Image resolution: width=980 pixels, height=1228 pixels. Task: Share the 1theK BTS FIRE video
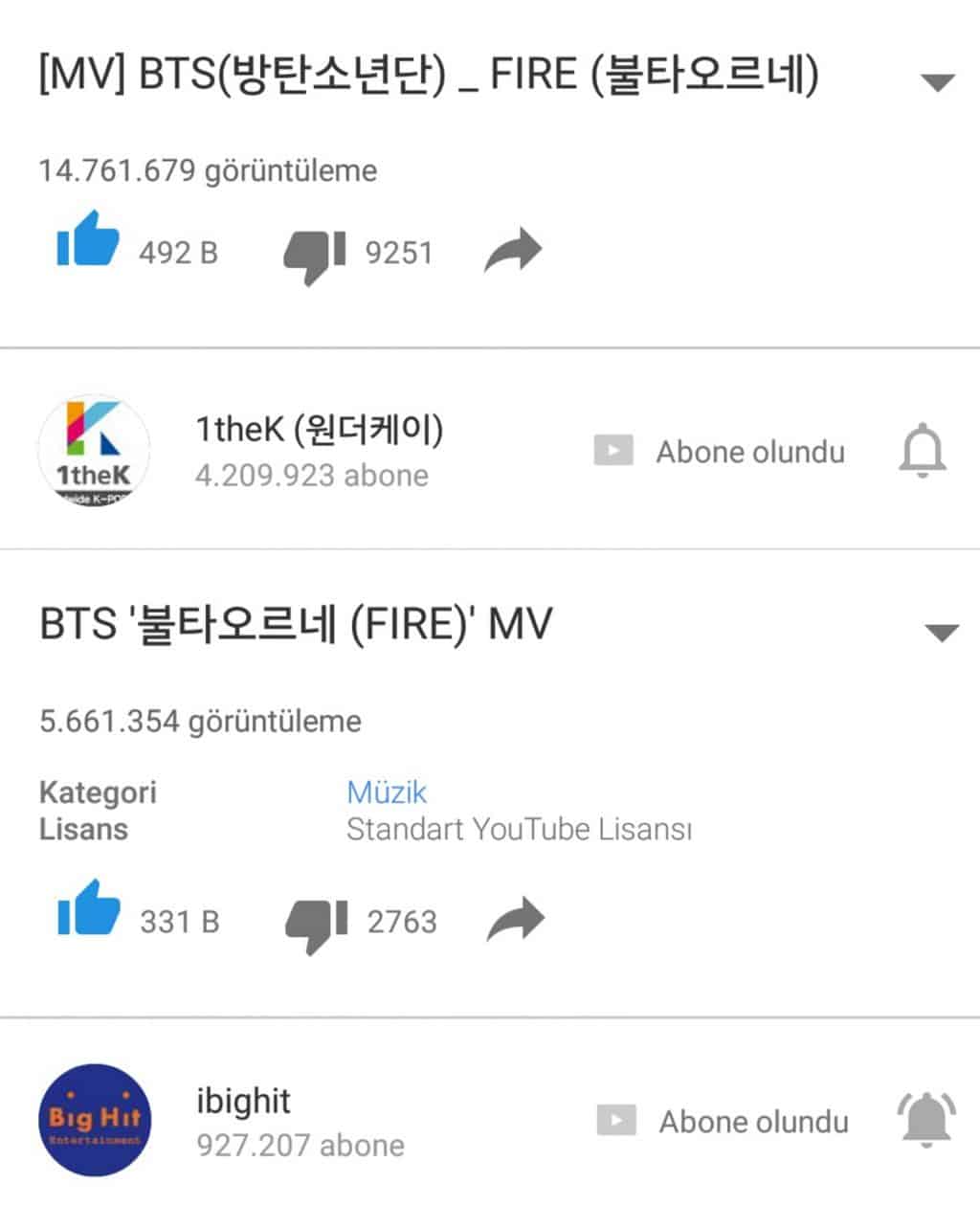513,253
